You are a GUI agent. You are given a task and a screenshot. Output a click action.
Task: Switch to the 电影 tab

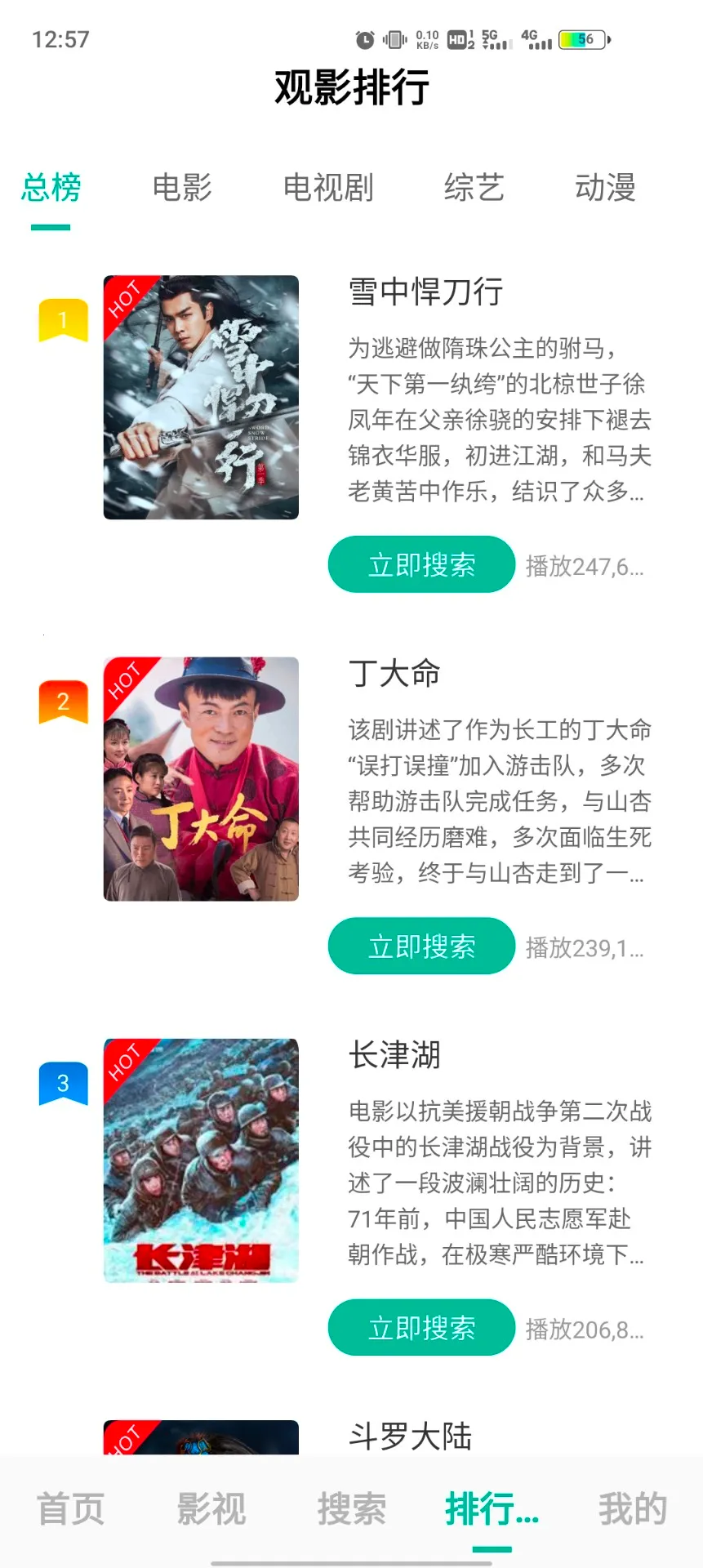point(182,188)
